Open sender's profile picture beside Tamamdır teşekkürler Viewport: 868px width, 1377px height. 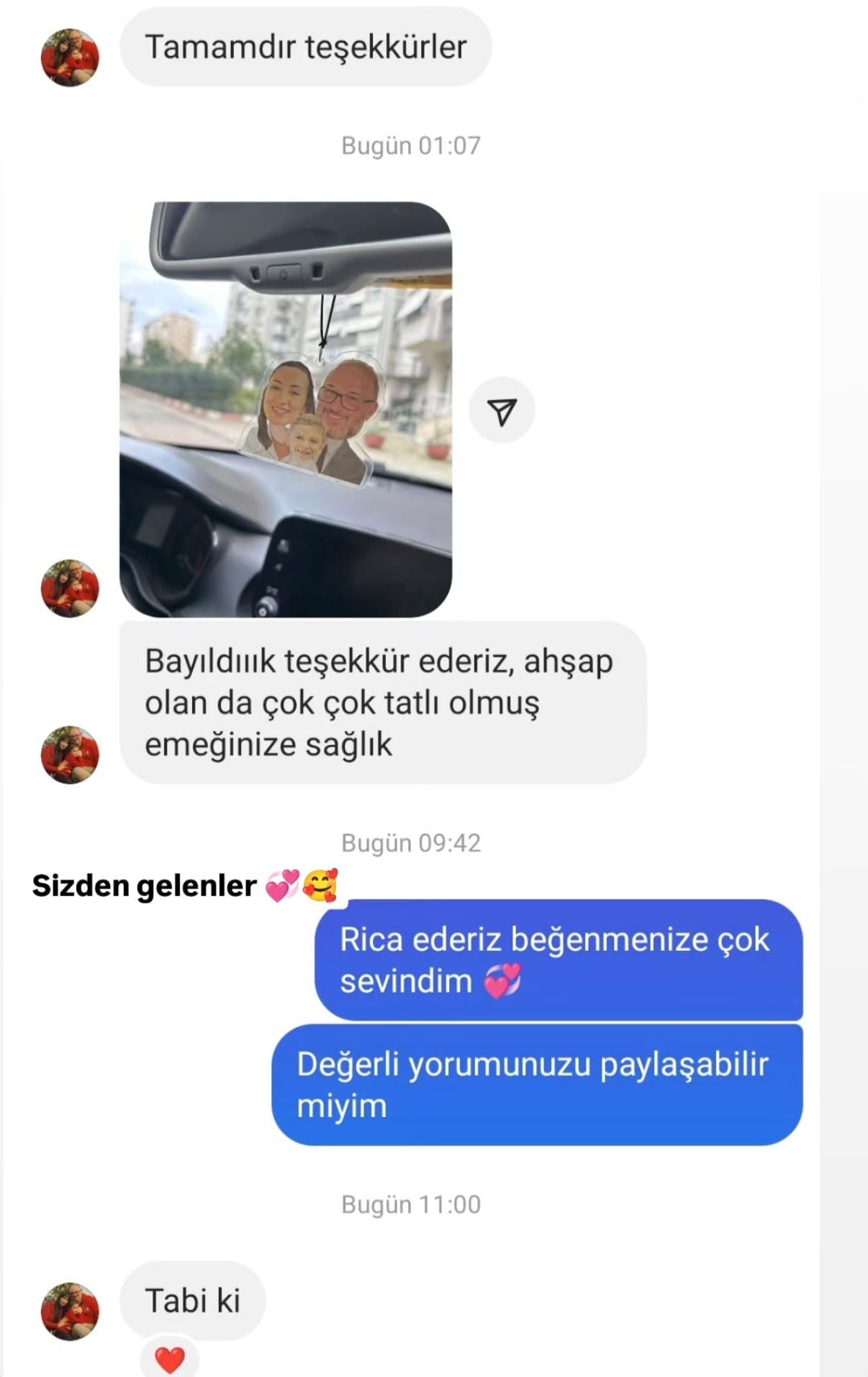(70, 58)
